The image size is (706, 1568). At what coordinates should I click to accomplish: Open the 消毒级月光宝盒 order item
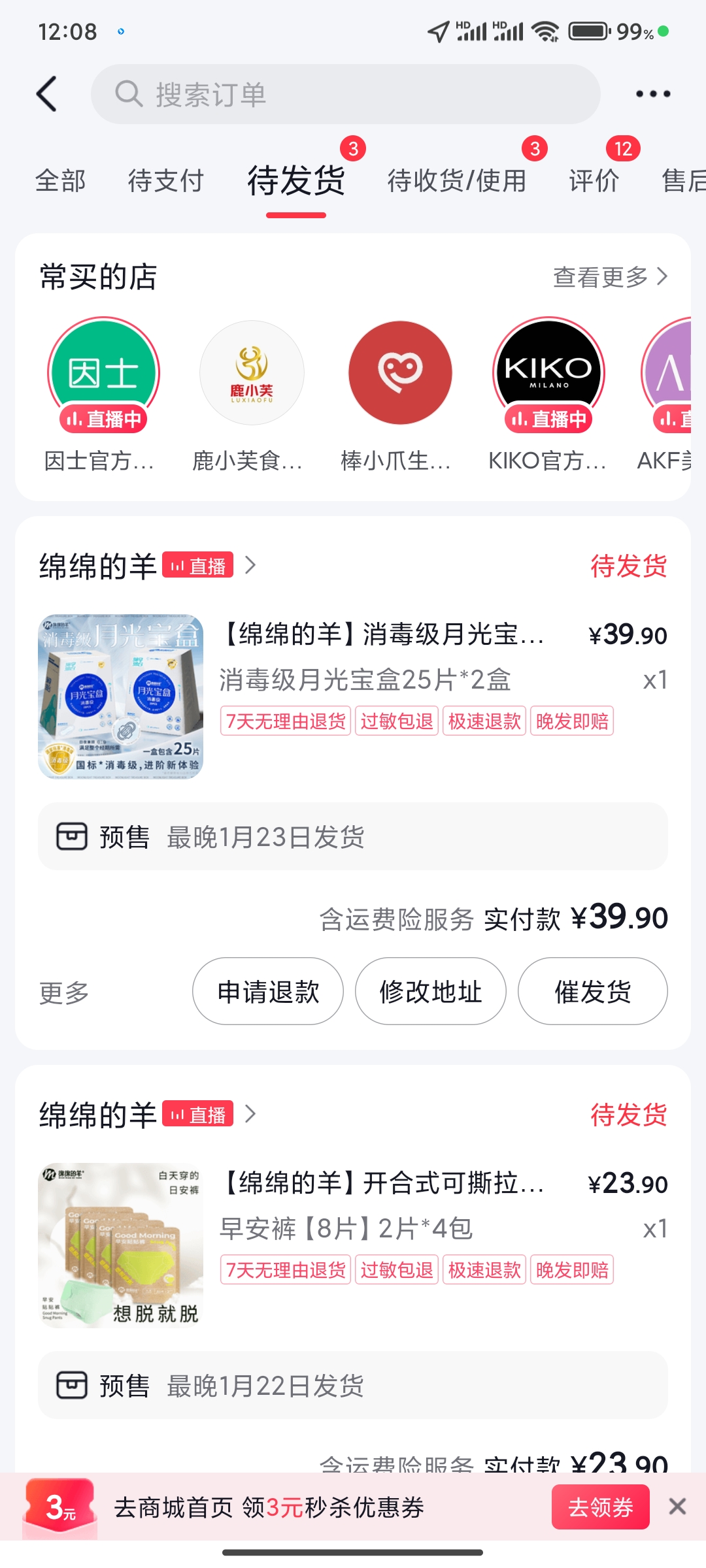353,696
